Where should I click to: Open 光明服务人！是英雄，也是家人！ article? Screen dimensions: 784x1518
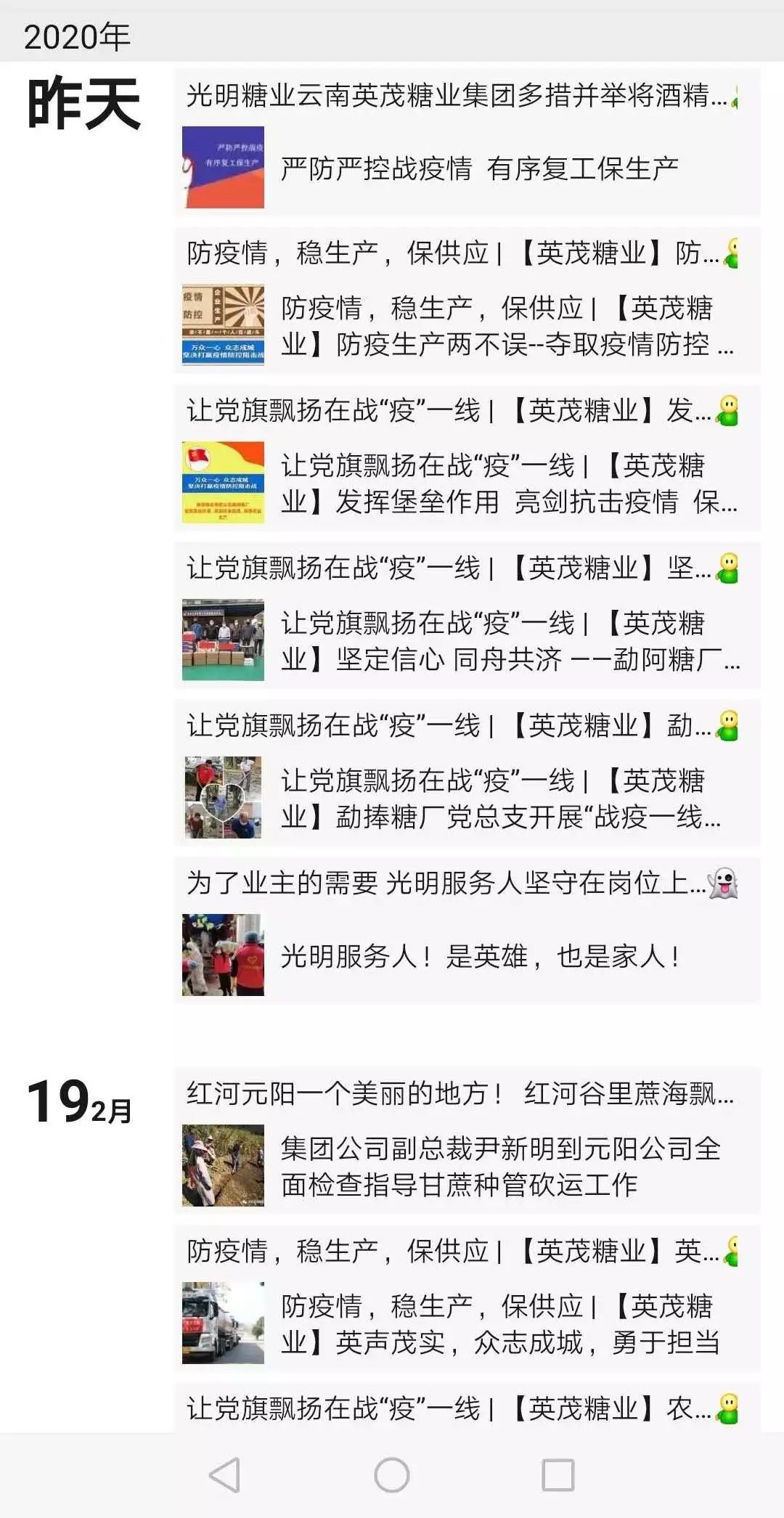[479, 956]
